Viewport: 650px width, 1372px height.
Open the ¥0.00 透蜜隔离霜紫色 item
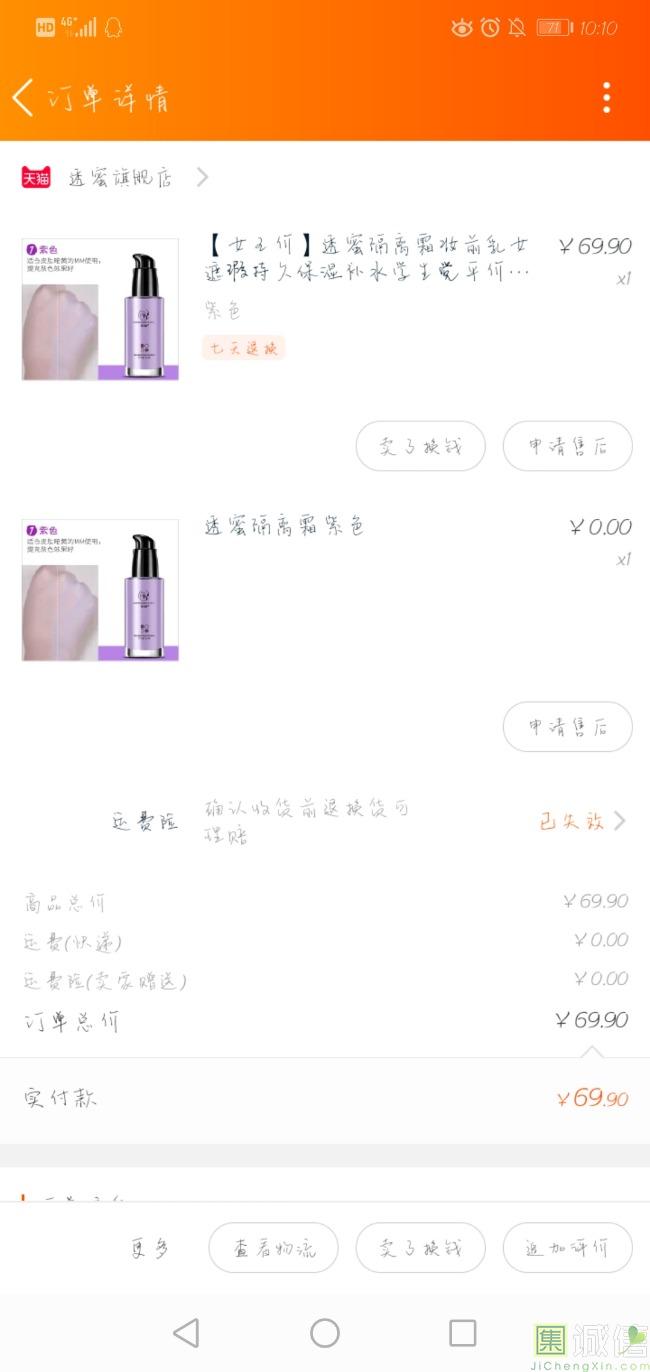(x=285, y=527)
